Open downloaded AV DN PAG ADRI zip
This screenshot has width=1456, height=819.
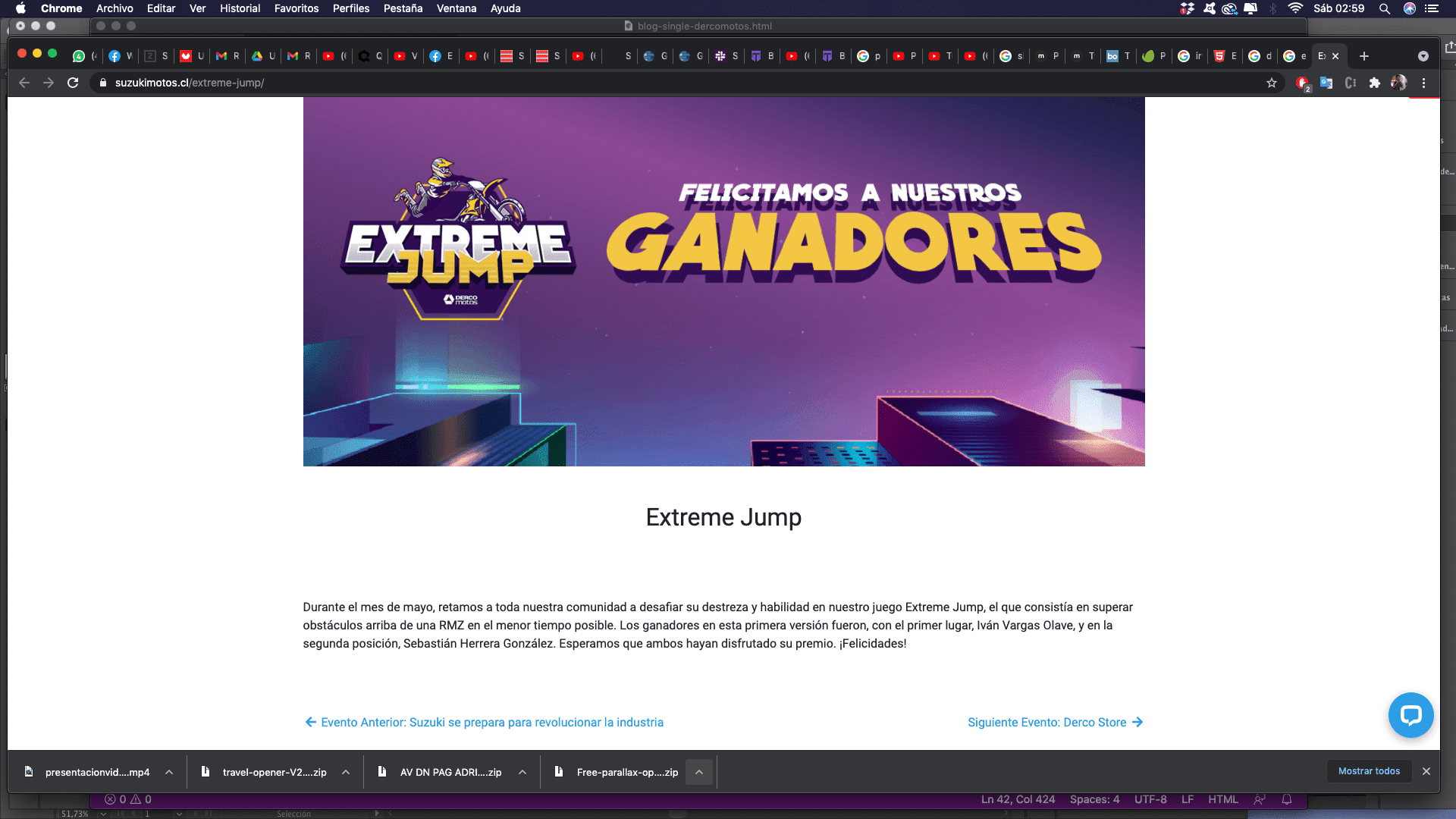(450, 772)
